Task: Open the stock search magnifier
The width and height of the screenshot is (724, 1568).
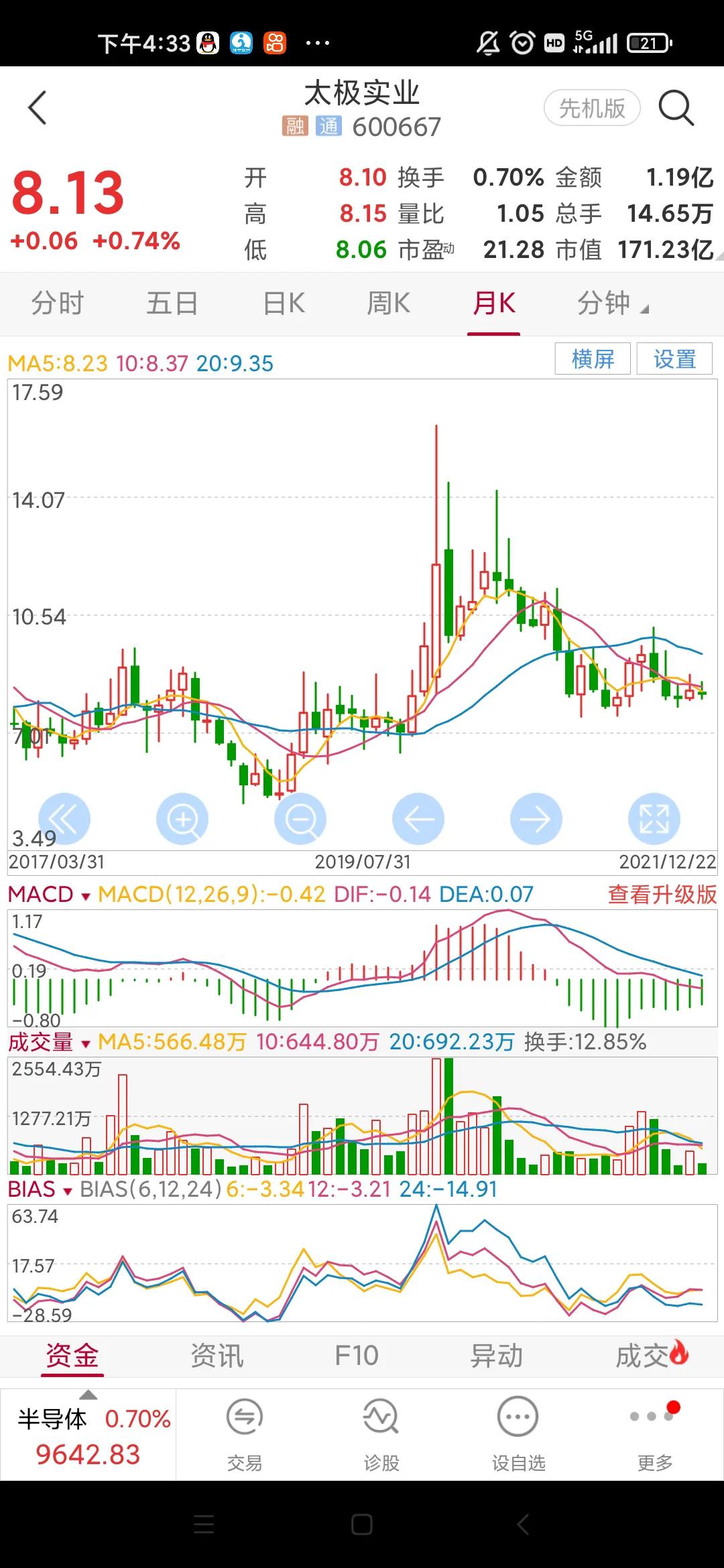Action: pyautogui.click(x=675, y=108)
